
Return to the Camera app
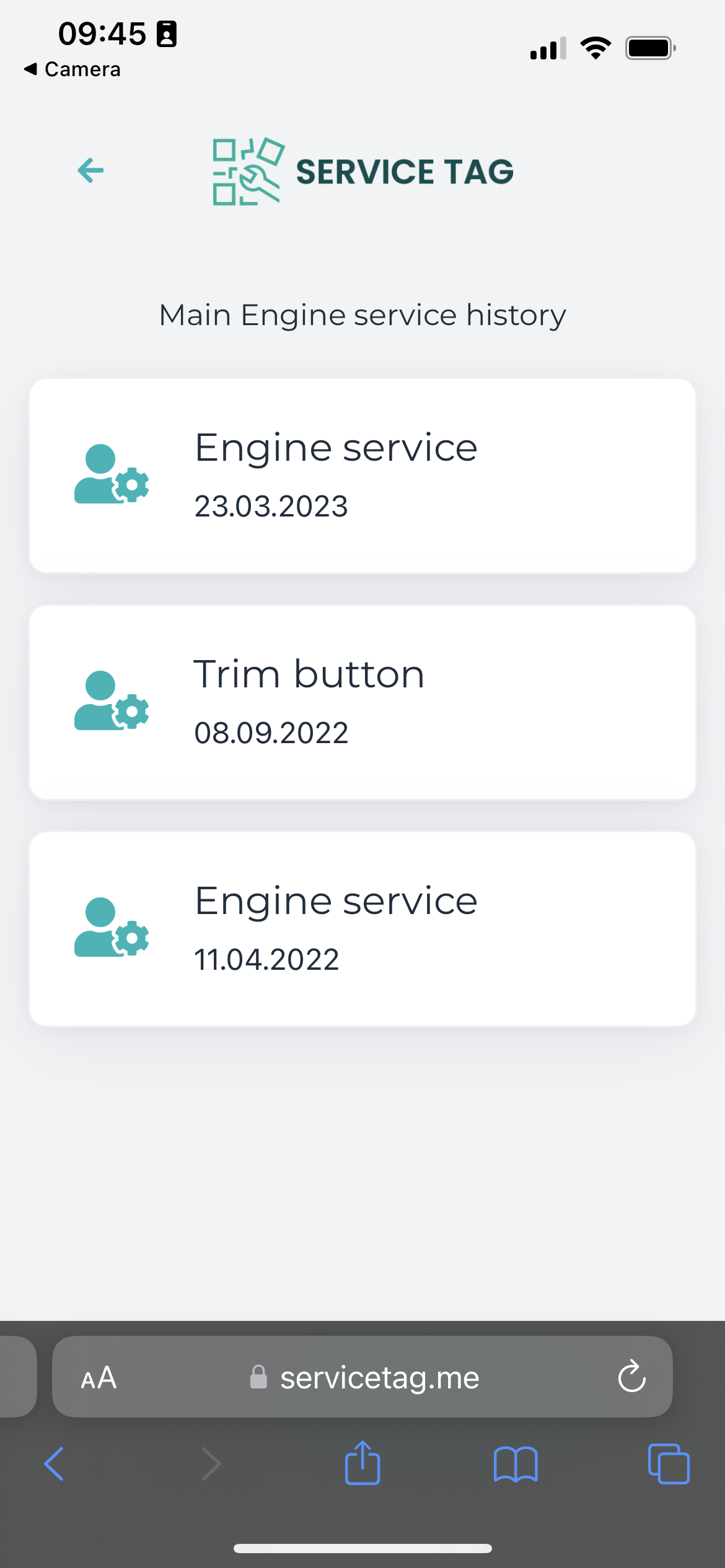73,69
